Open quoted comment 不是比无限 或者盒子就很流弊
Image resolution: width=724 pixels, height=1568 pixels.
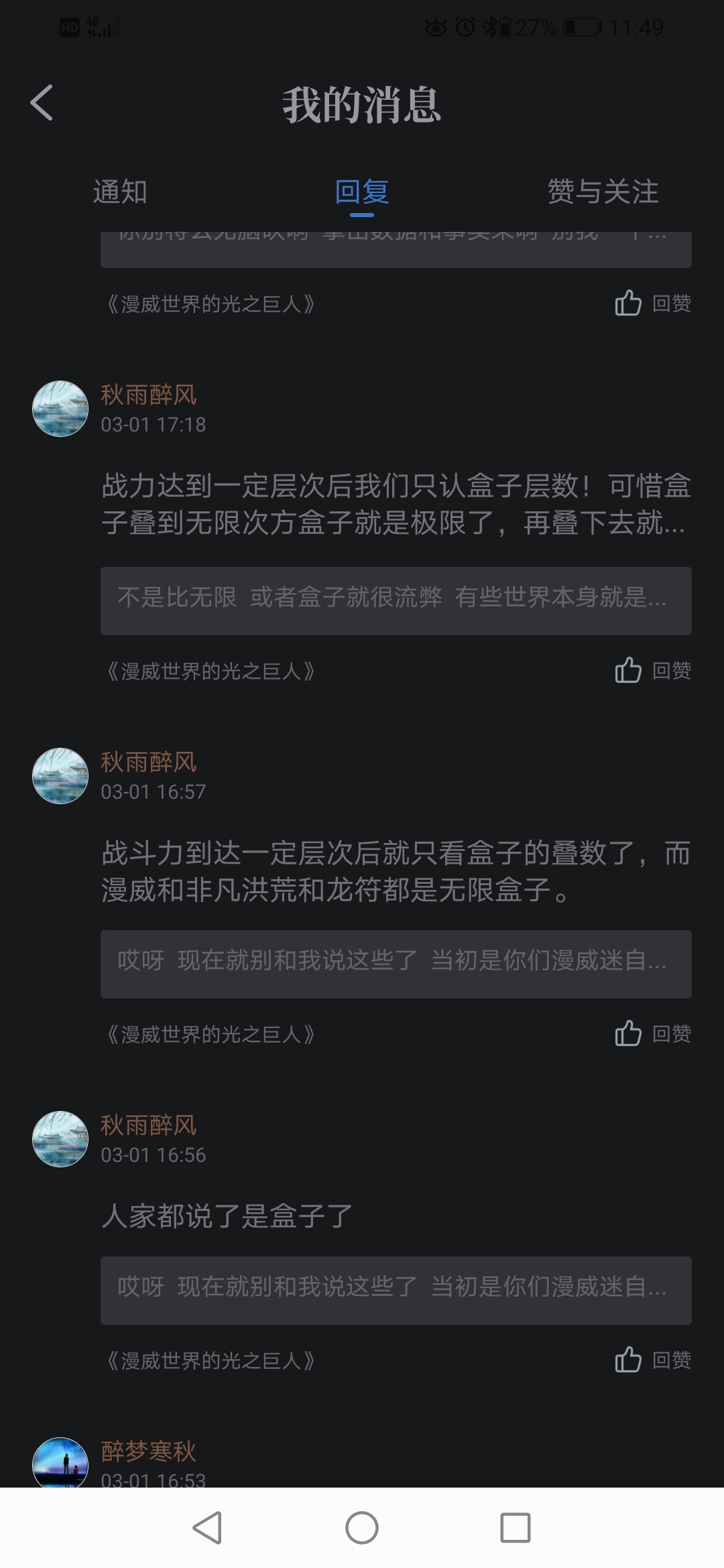[396, 600]
